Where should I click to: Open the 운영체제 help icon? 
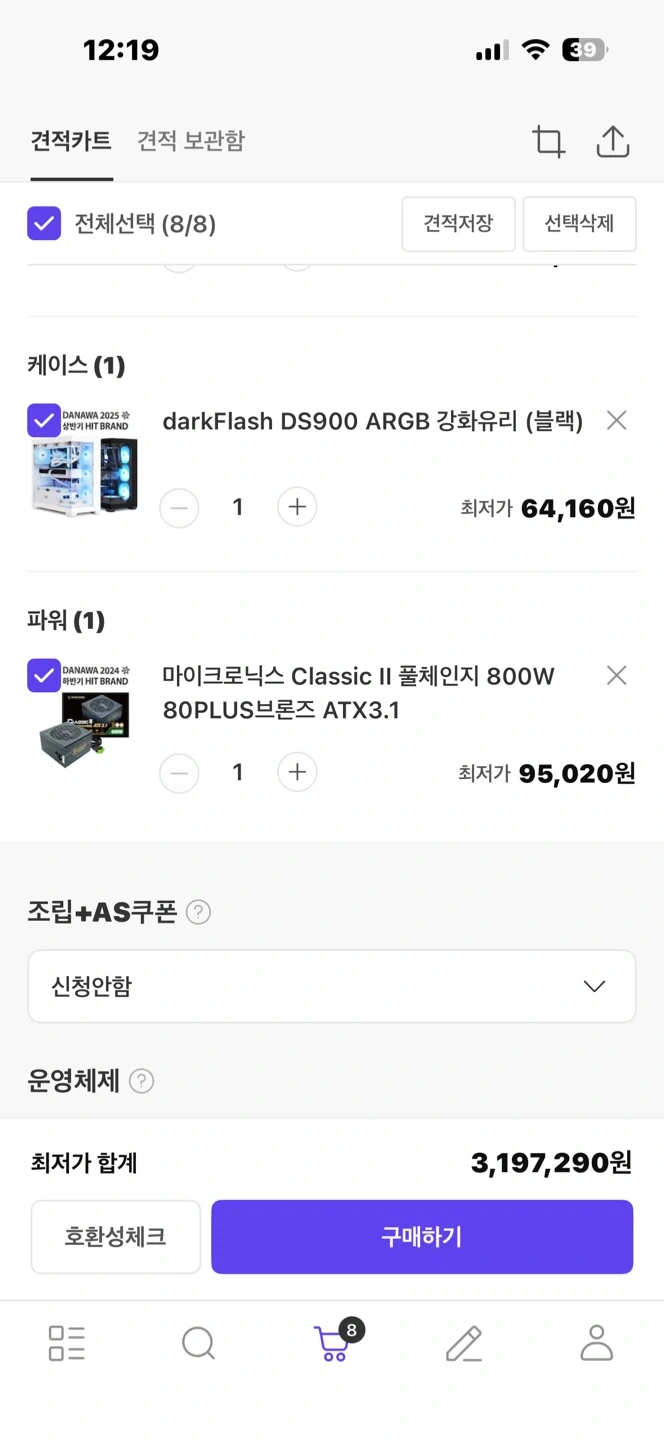tap(142, 1081)
